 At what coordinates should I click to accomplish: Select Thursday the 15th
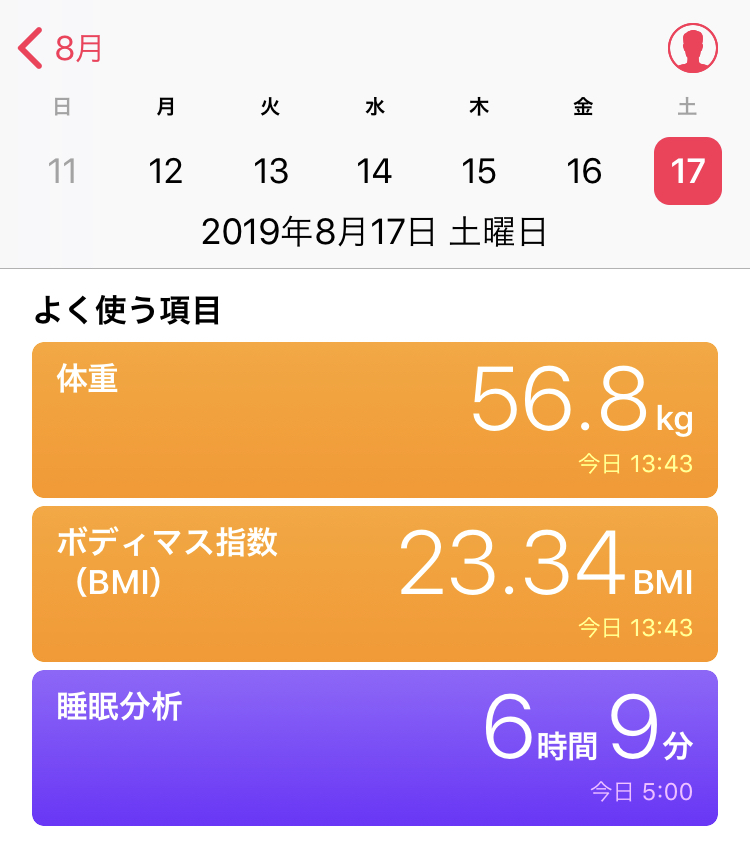coord(479,171)
